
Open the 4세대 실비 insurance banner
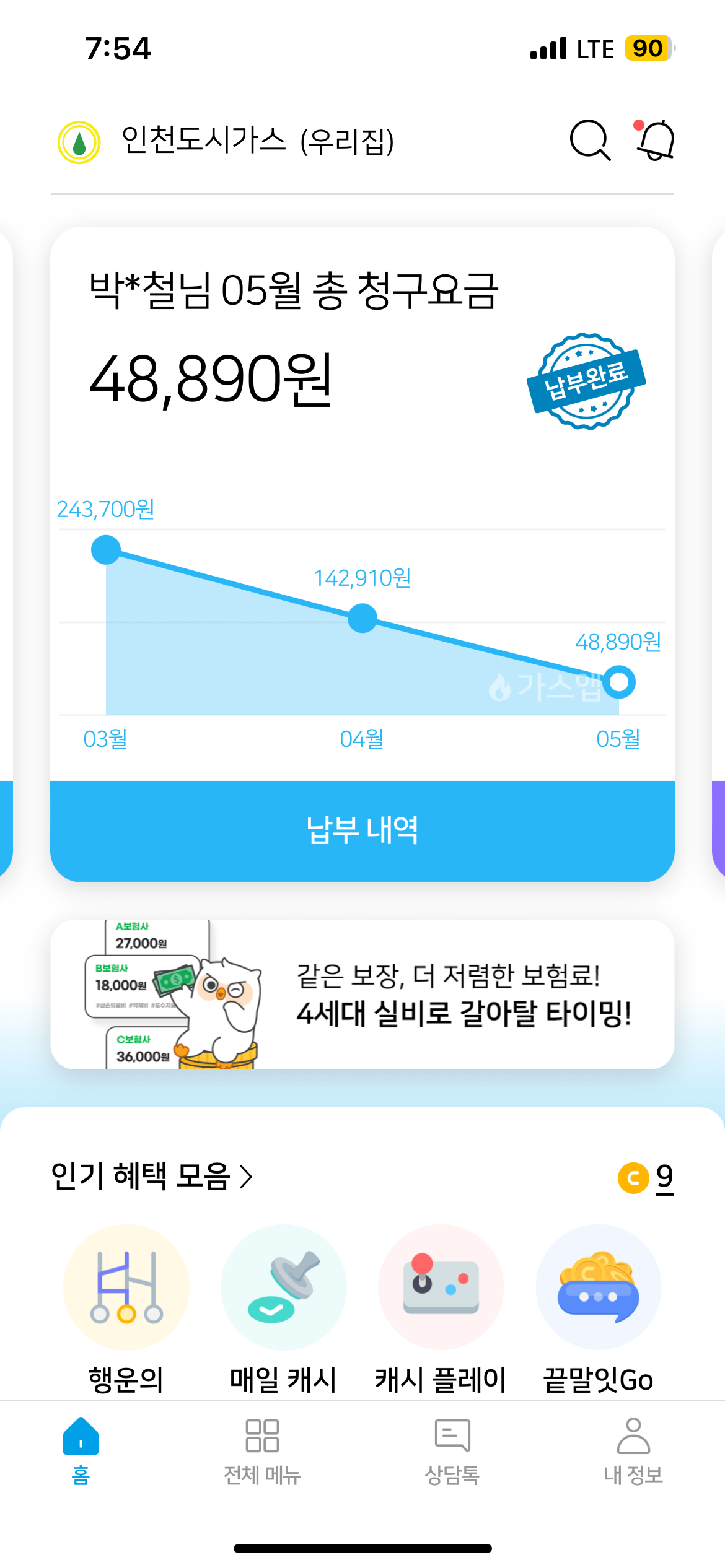click(x=362, y=994)
